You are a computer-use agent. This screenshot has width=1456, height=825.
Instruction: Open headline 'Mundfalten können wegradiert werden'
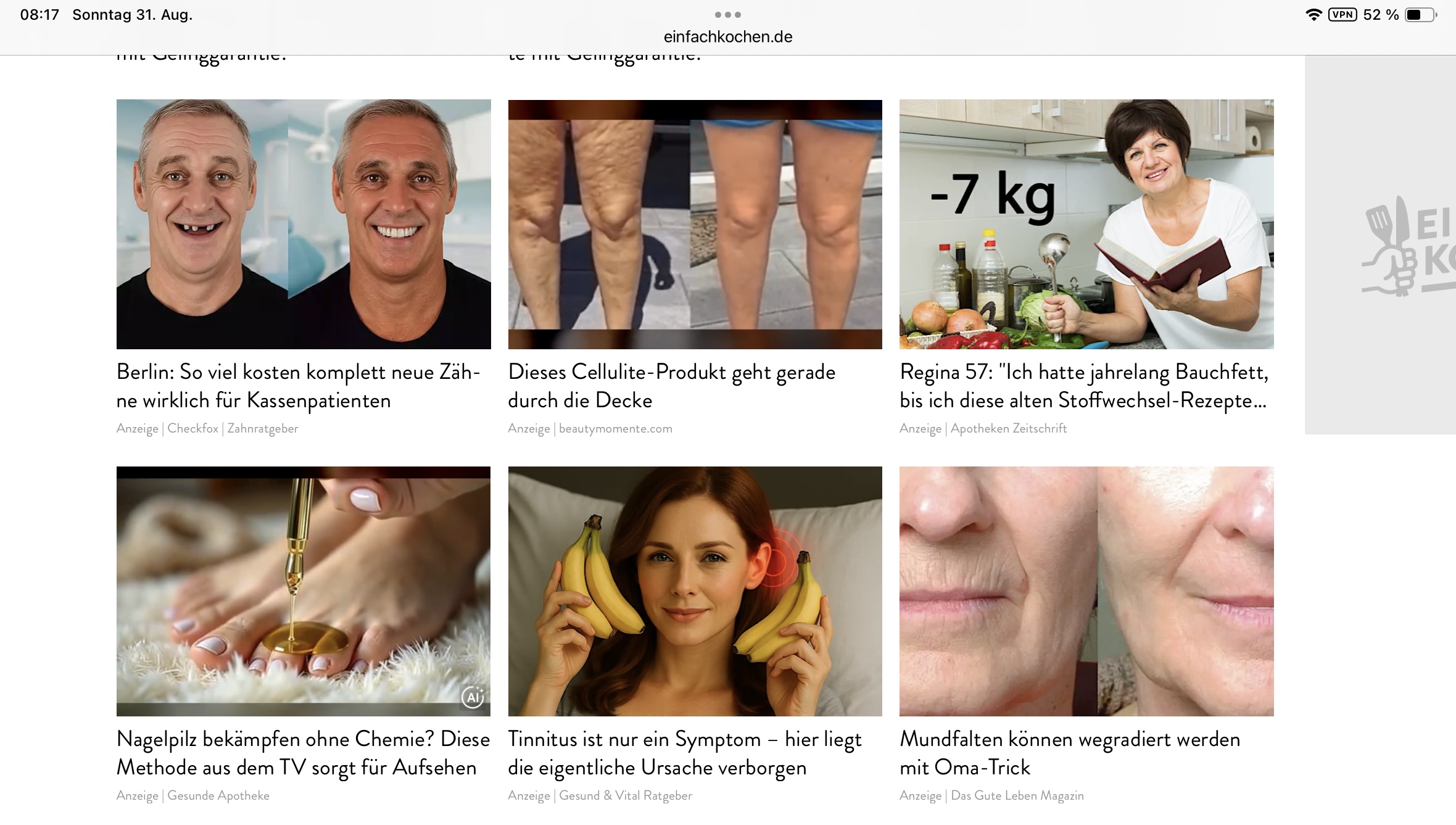pos(1070,753)
